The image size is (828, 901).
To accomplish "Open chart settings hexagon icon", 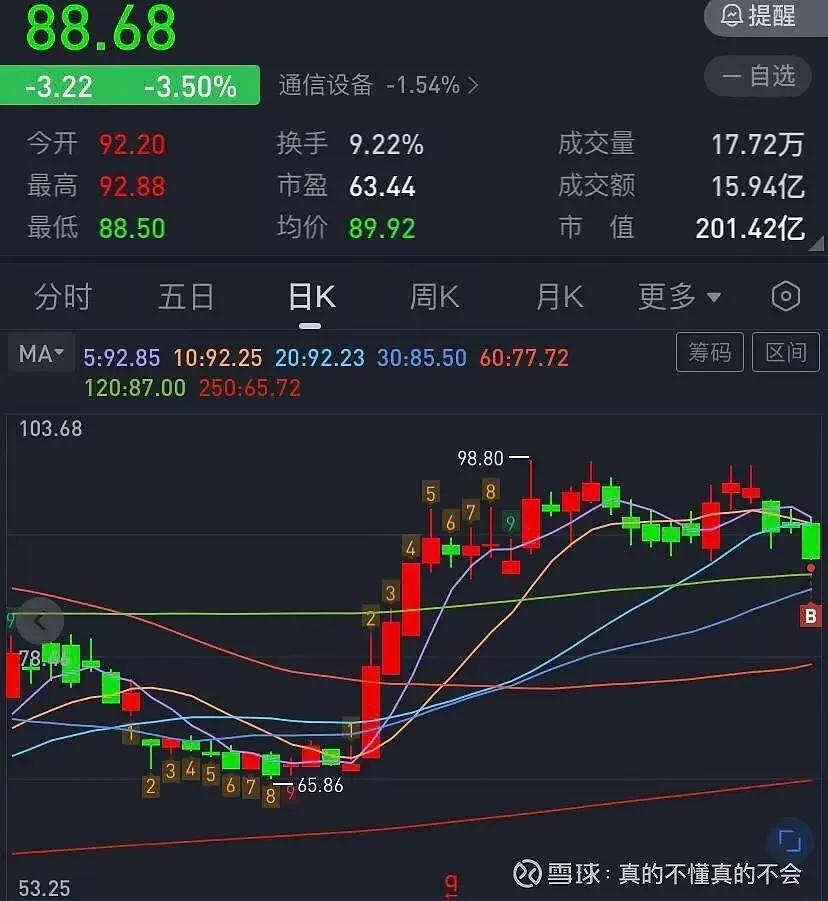I will (786, 297).
